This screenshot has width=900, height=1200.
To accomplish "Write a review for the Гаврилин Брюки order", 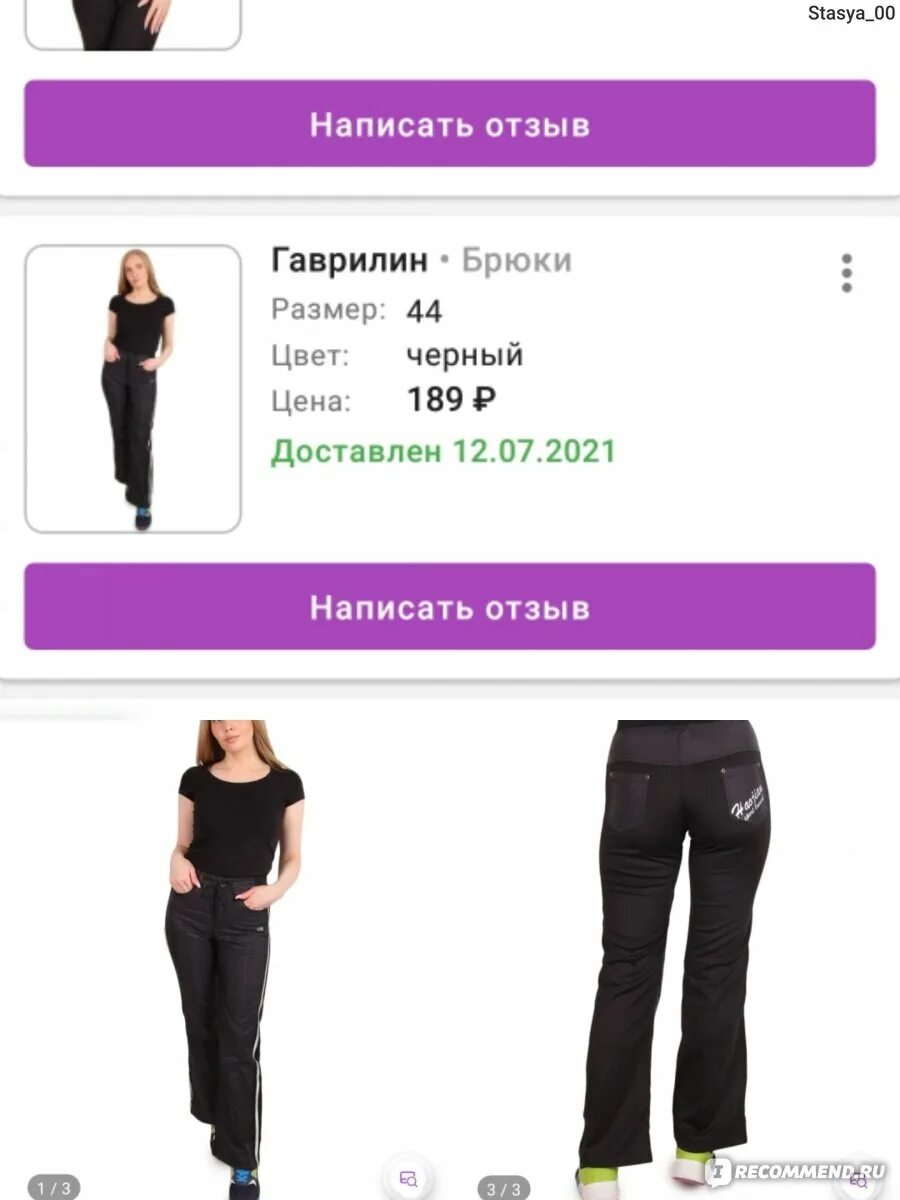I will coord(450,607).
